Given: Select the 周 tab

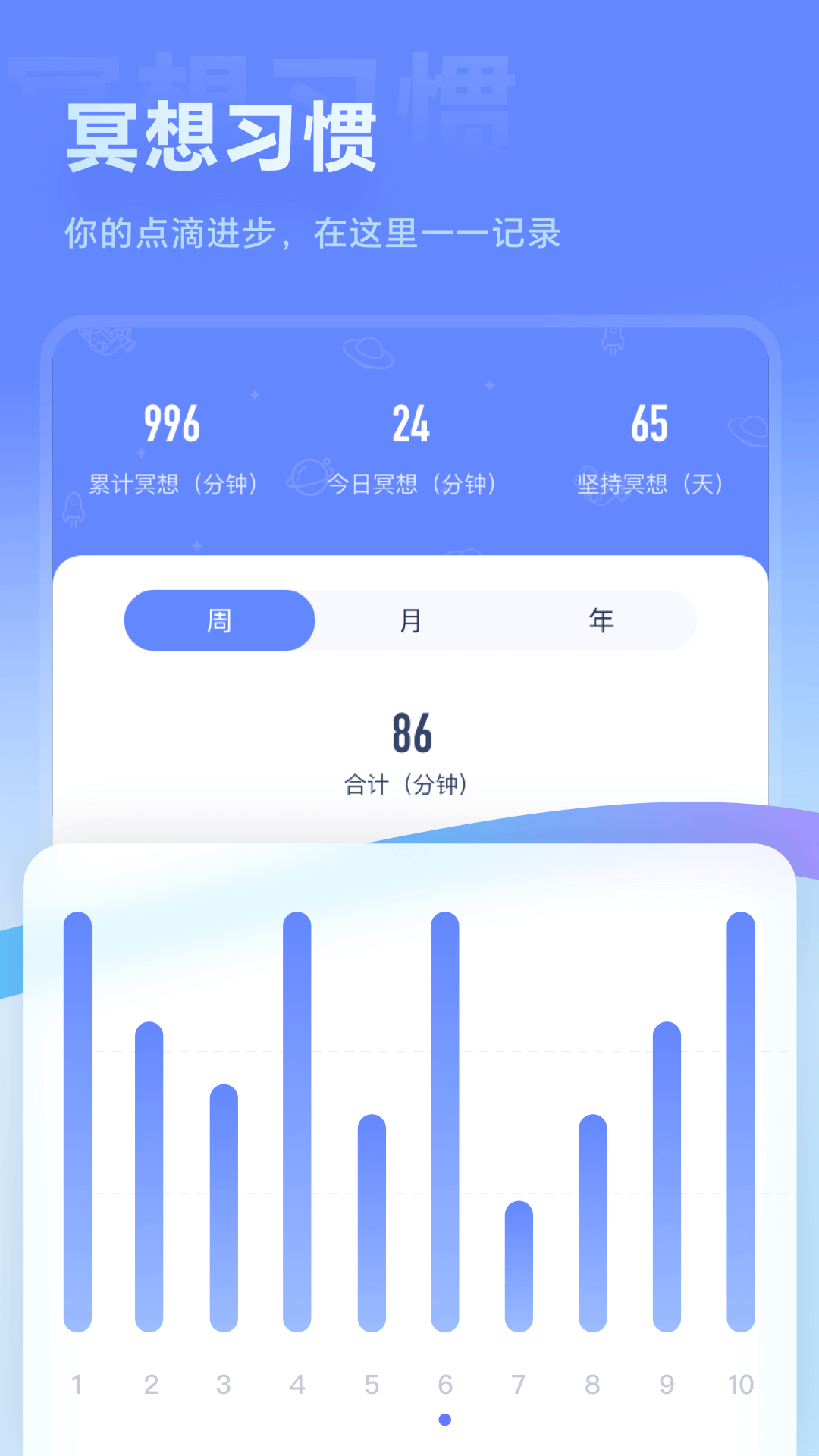Looking at the screenshot, I should (x=219, y=620).
